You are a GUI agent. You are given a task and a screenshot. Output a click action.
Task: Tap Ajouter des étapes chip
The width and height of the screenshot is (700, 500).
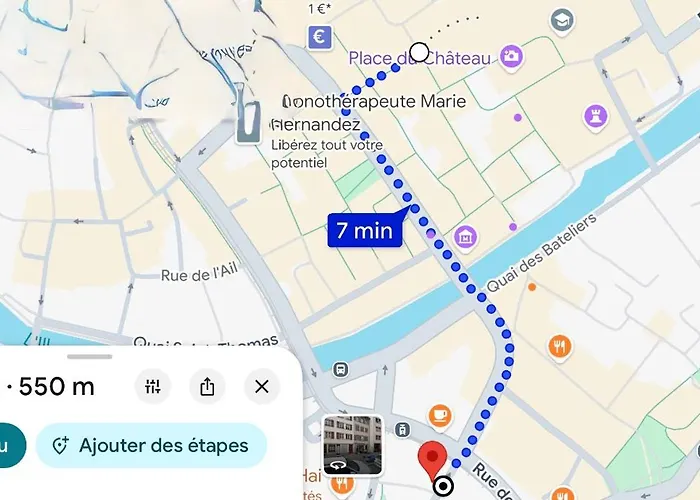[151, 446]
